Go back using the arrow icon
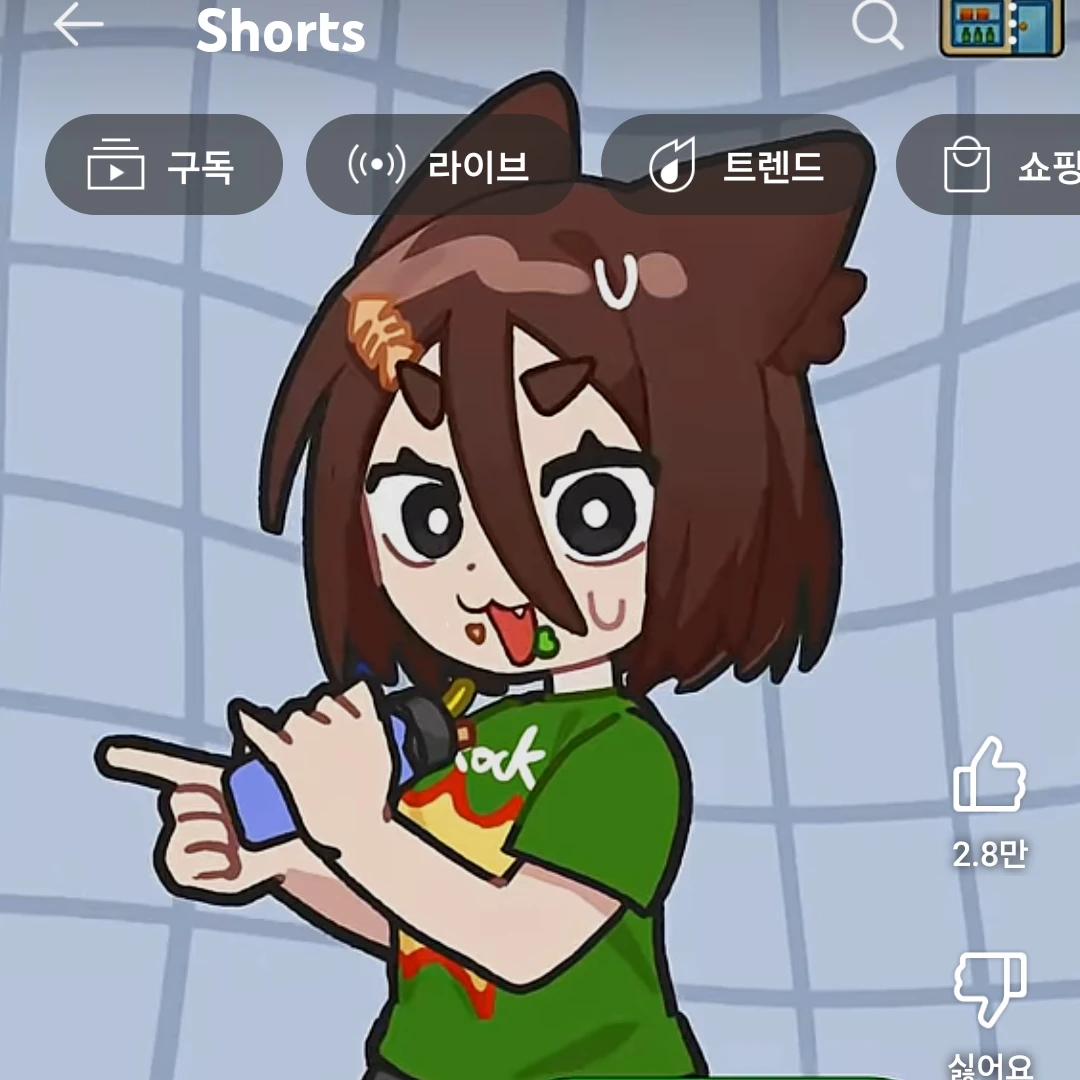1080x1080 pixels. 78,25
